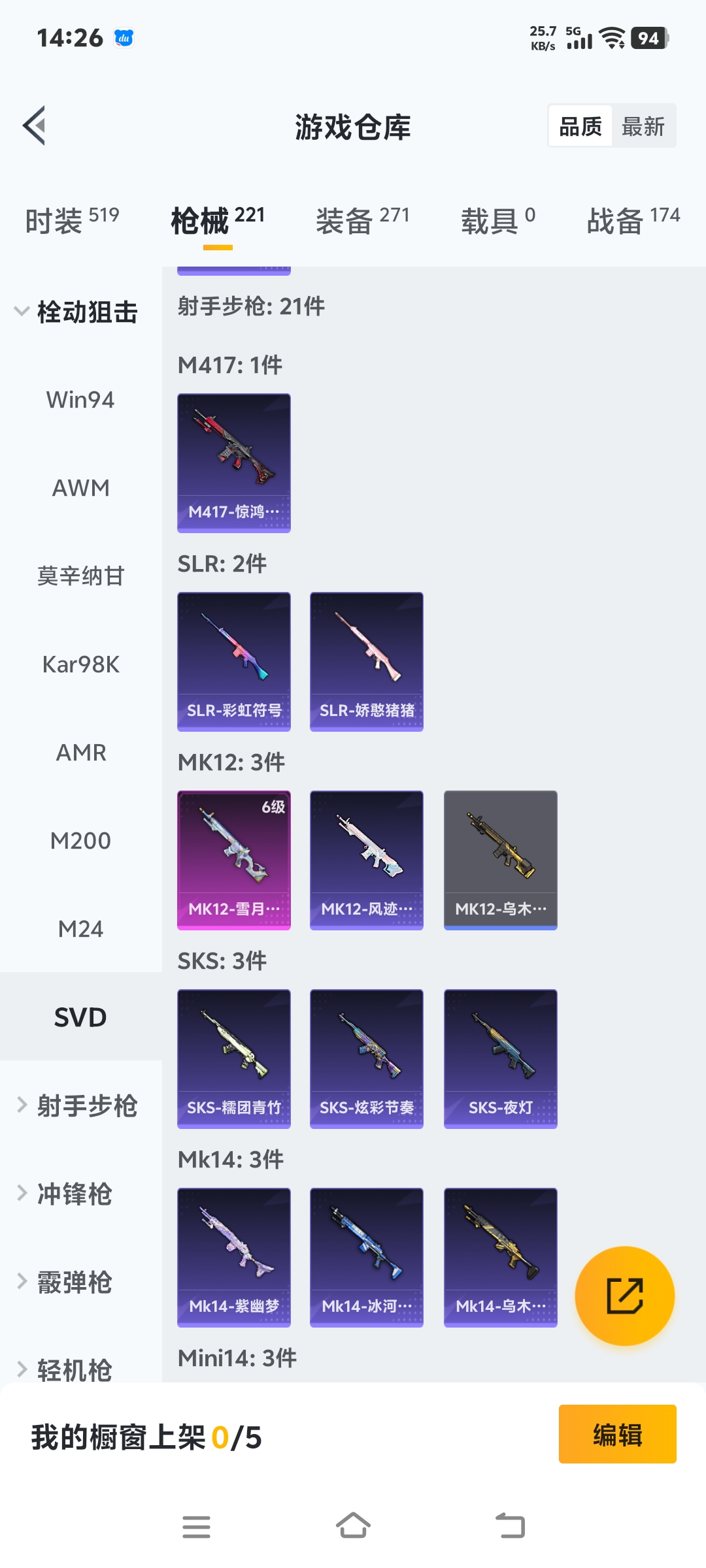The height and width of the screenshot is (1568, 706).
Task: Open the level 6 MK12-雪月 skin card
Action: [234, 860]
